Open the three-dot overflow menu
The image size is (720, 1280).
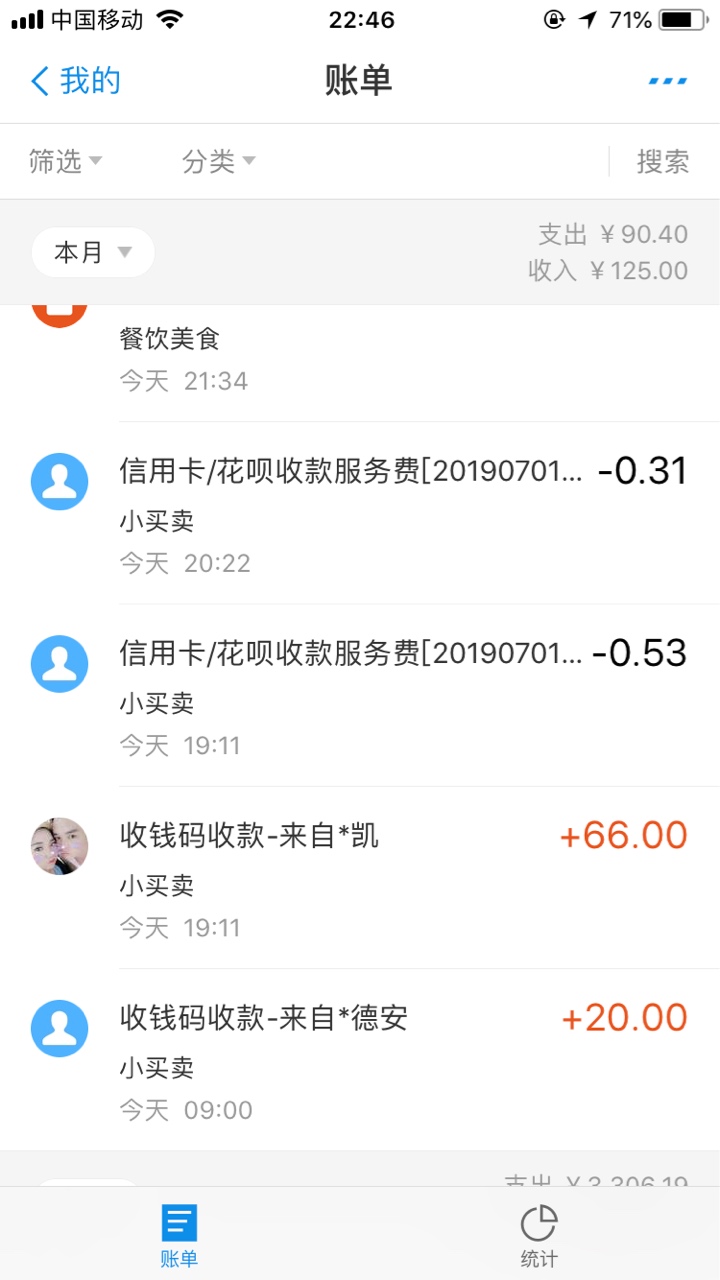tap(668, 81)
